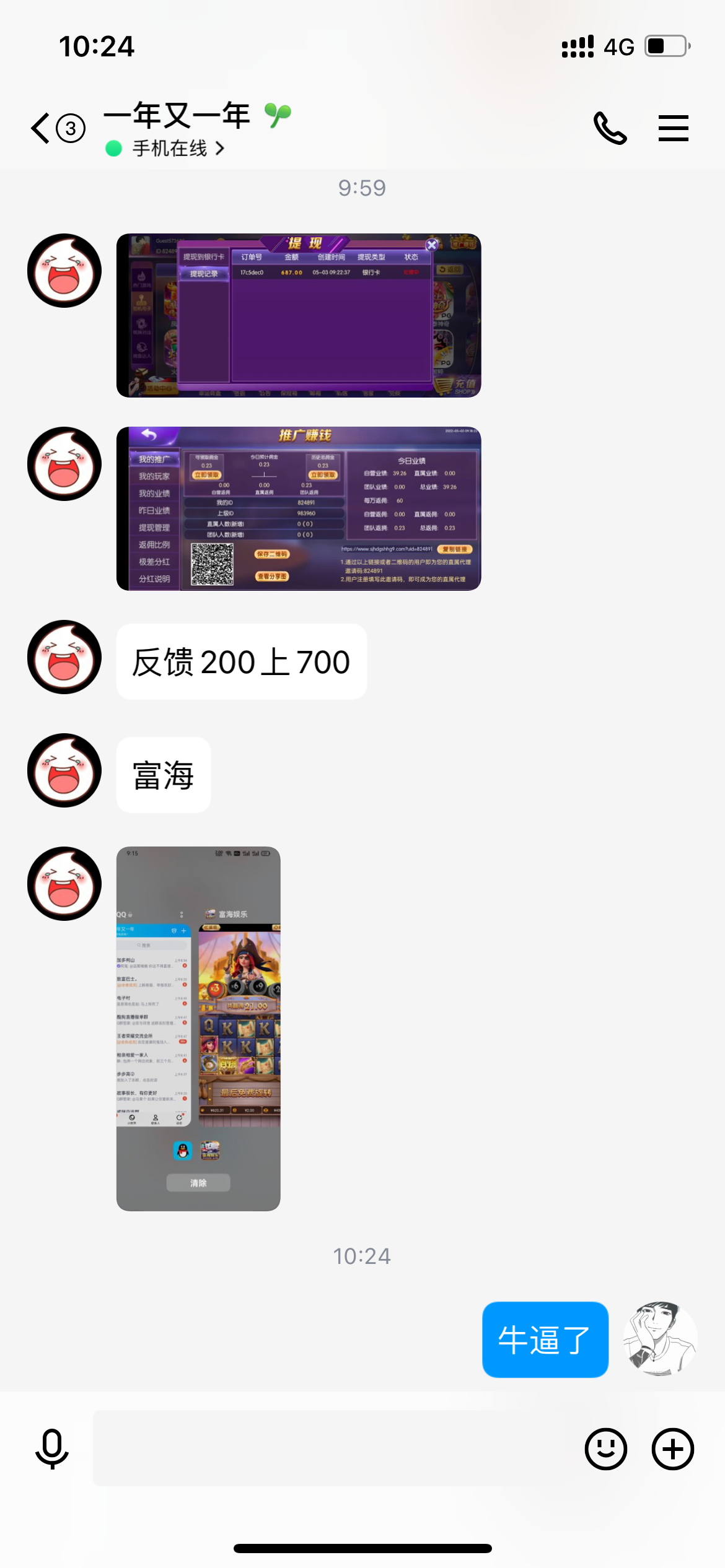The image size is (725, 1568).
Task: Open the plus attachments panel
Action: (x=672, y=1448)
